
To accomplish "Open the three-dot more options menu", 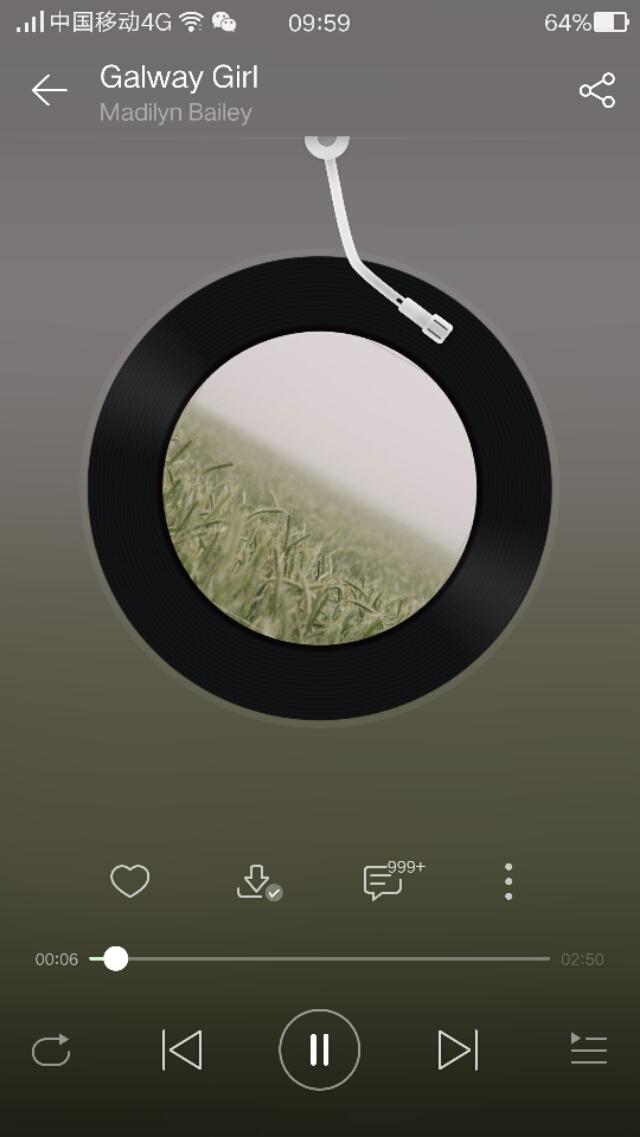I will coord(509,881).
